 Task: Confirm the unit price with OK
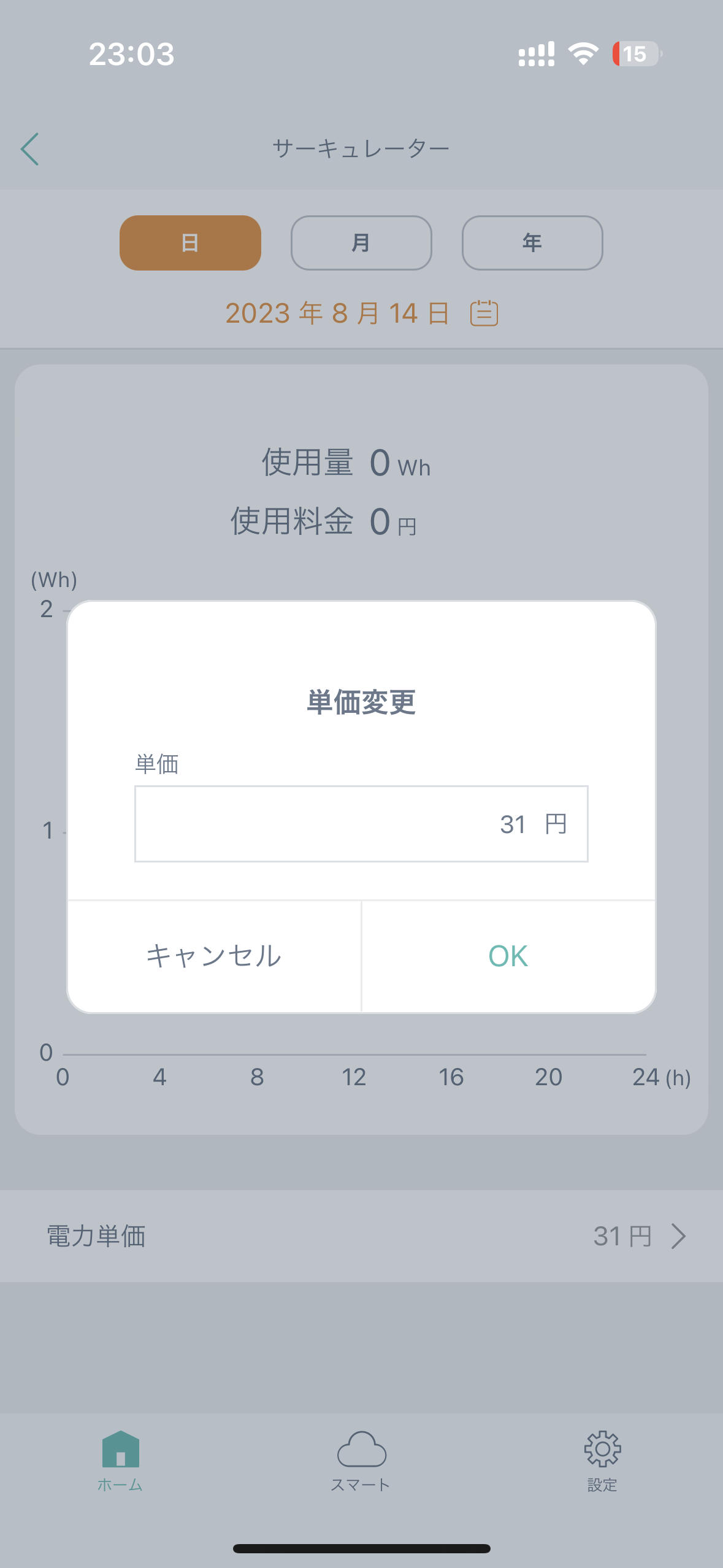click(x=508, y=956)
